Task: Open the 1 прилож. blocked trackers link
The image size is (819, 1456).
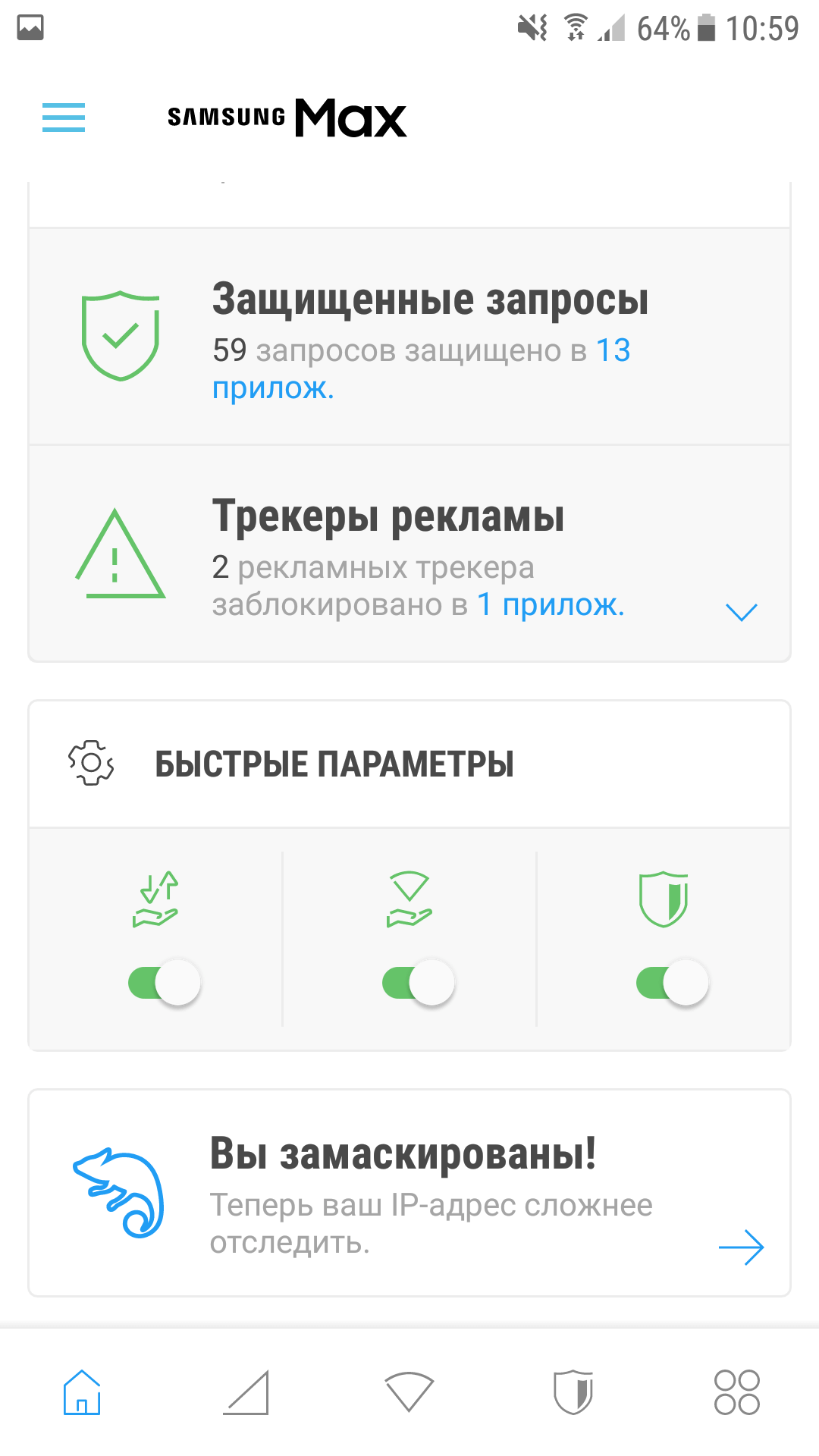Action: click(550, 605)
